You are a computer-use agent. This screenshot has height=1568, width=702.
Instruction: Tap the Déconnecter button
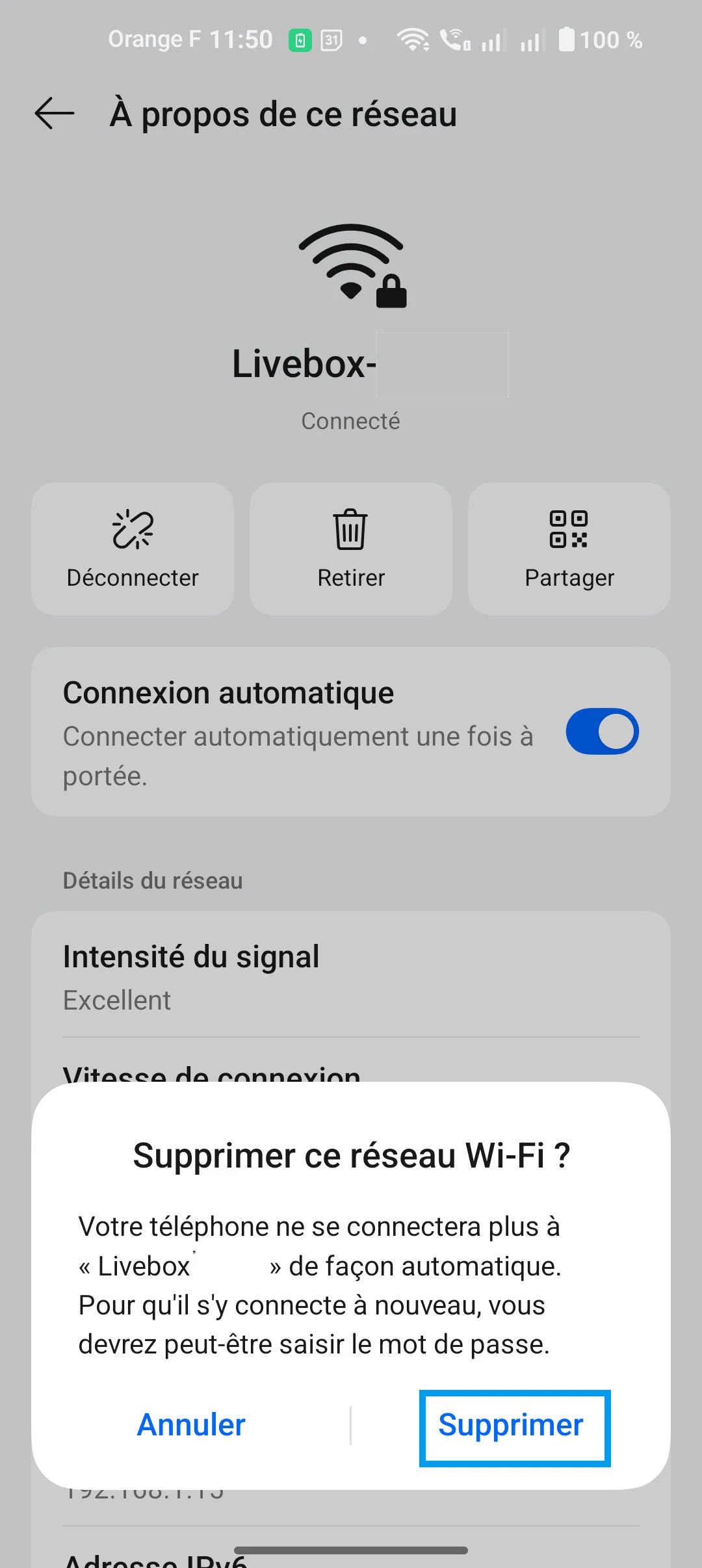(x=133, y=549)
